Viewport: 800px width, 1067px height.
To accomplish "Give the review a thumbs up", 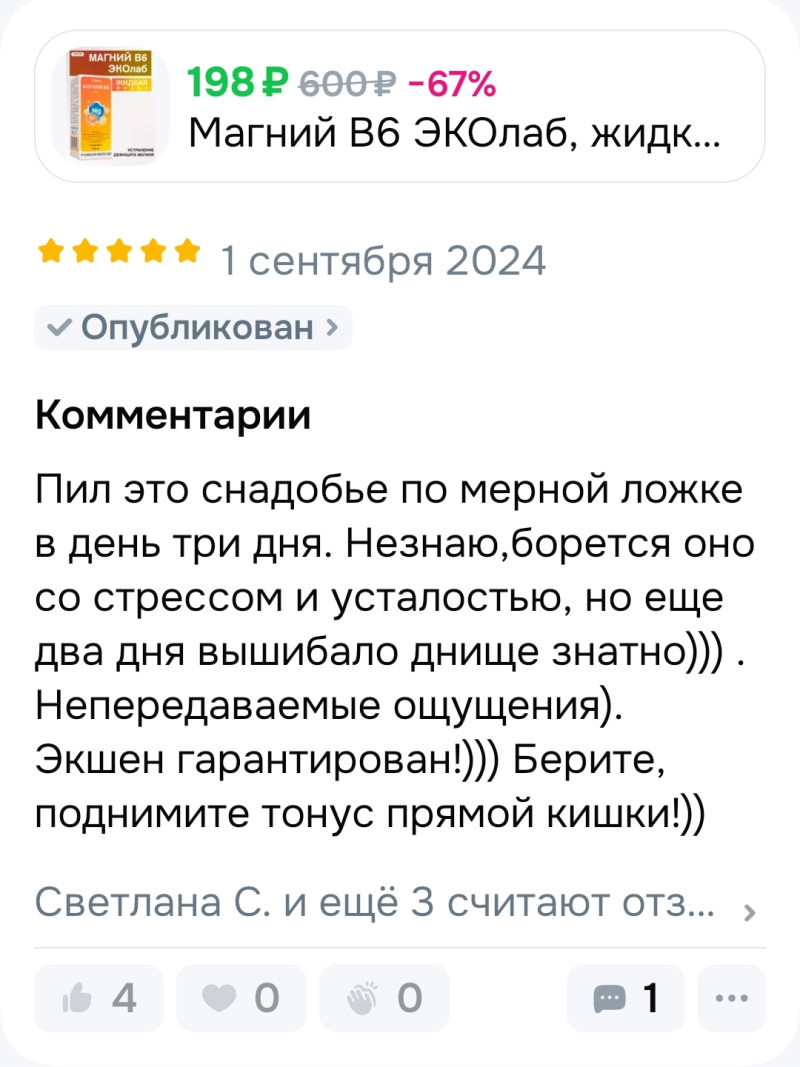I will tap(98, 997).
